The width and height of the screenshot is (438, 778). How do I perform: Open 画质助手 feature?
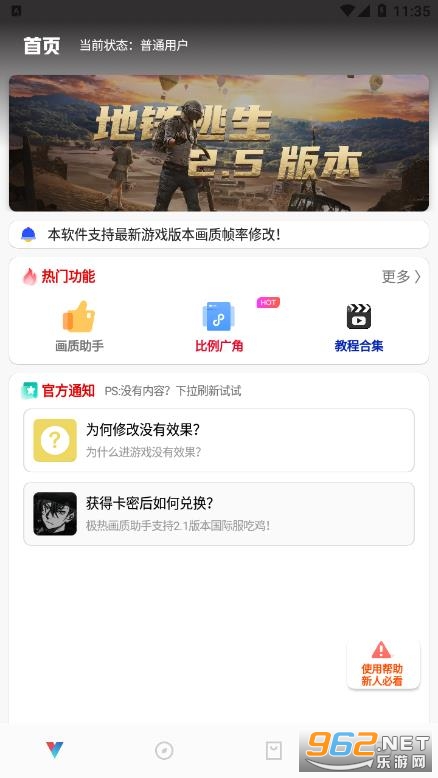[79, 326]
